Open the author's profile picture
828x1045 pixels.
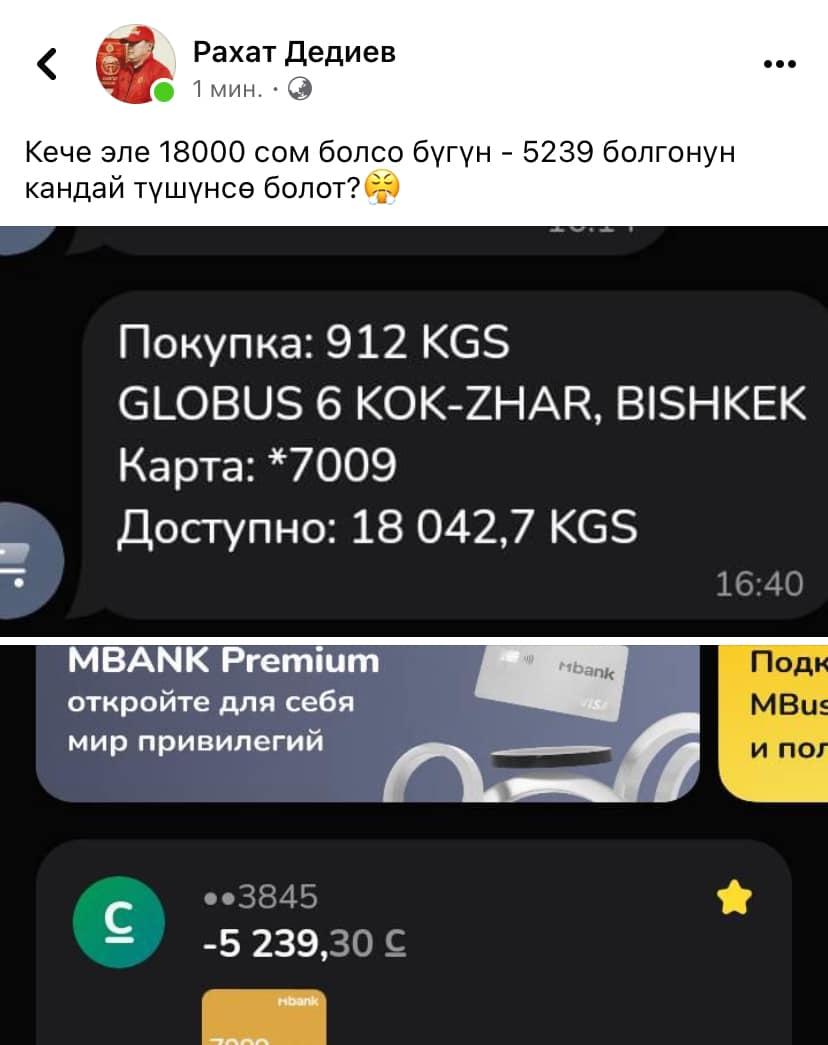pos(135,65)
